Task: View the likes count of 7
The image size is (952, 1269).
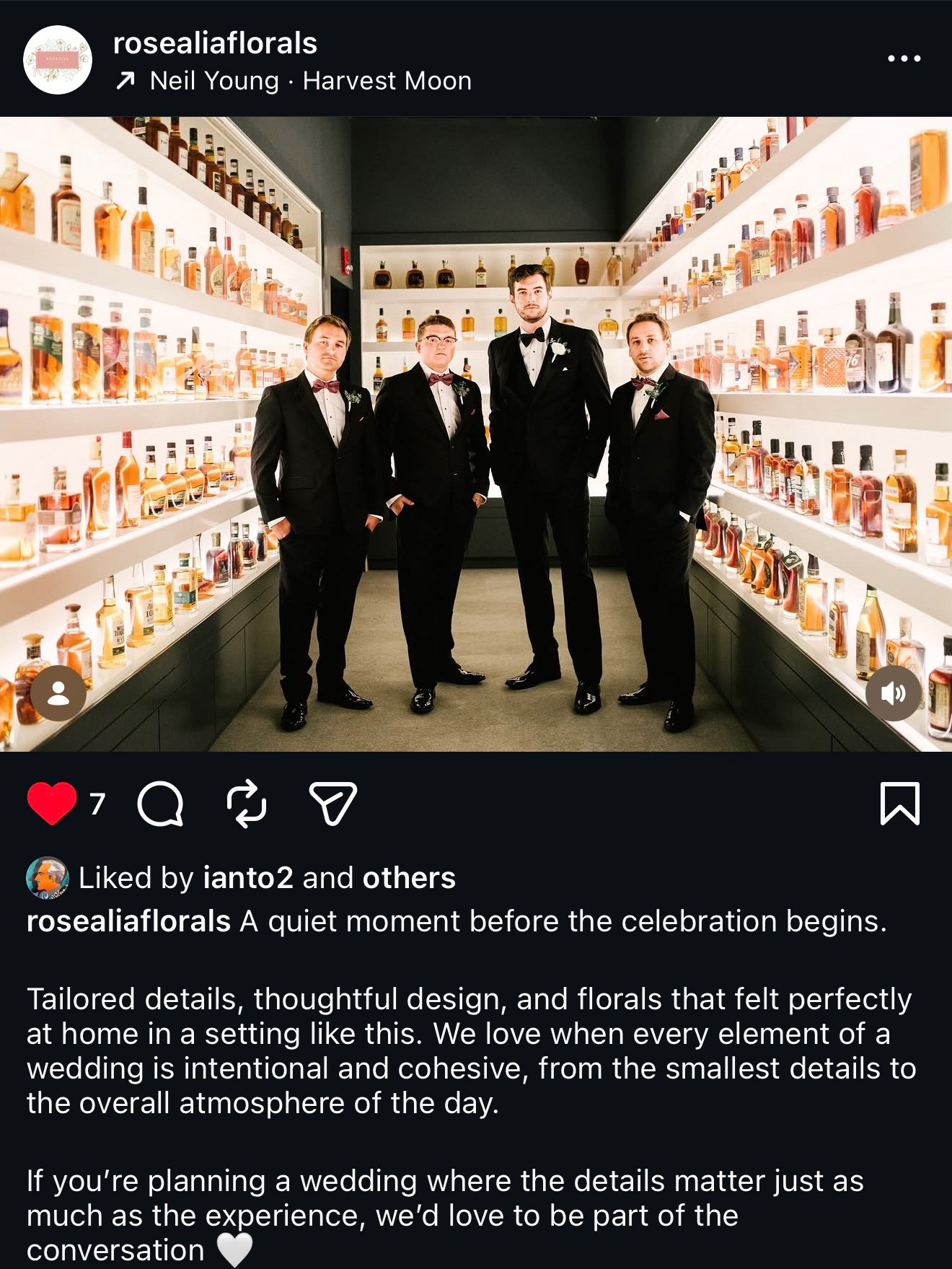Action: click(x=98, y=804)
